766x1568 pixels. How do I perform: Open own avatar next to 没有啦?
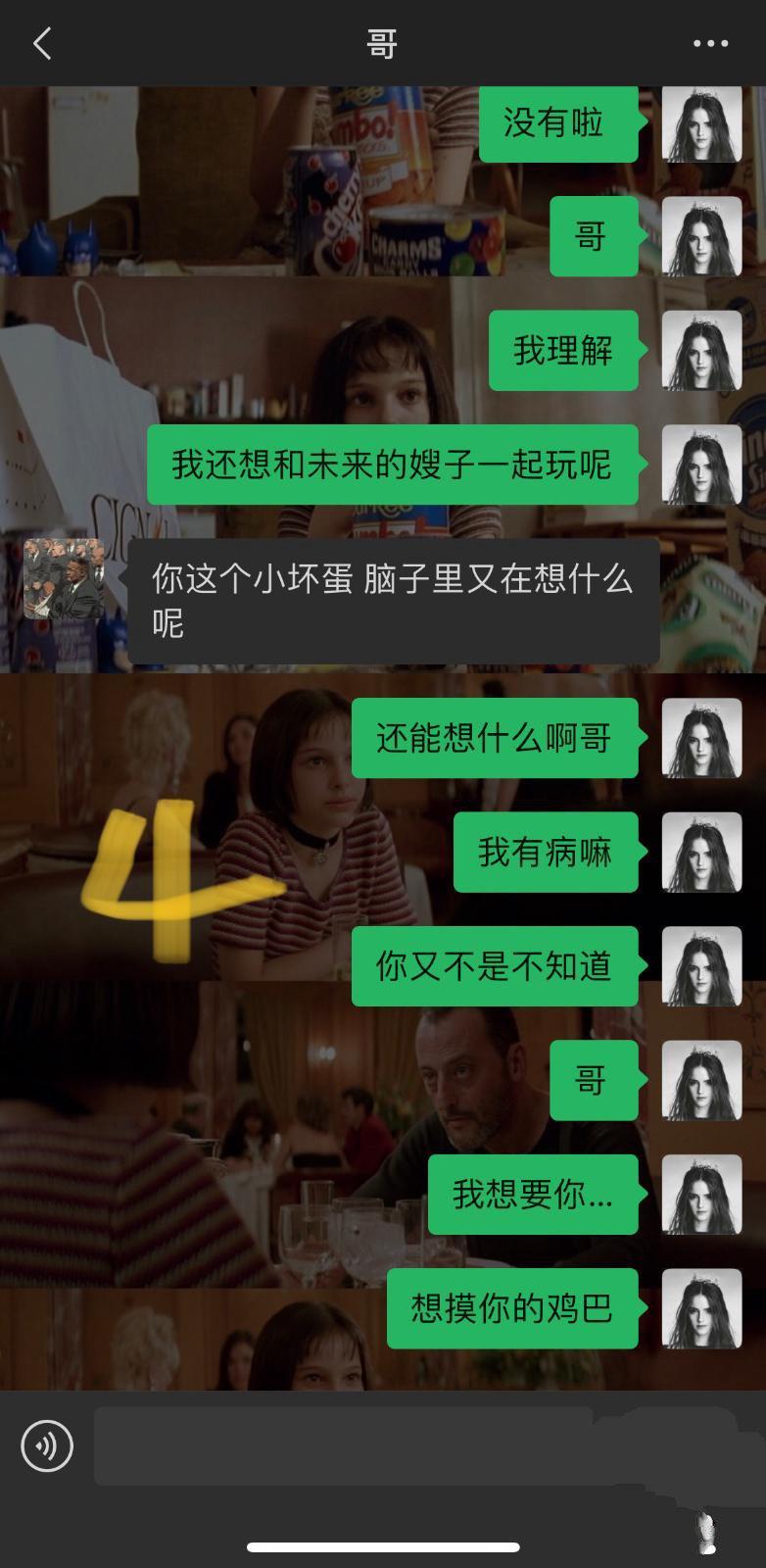coord(701,123)
